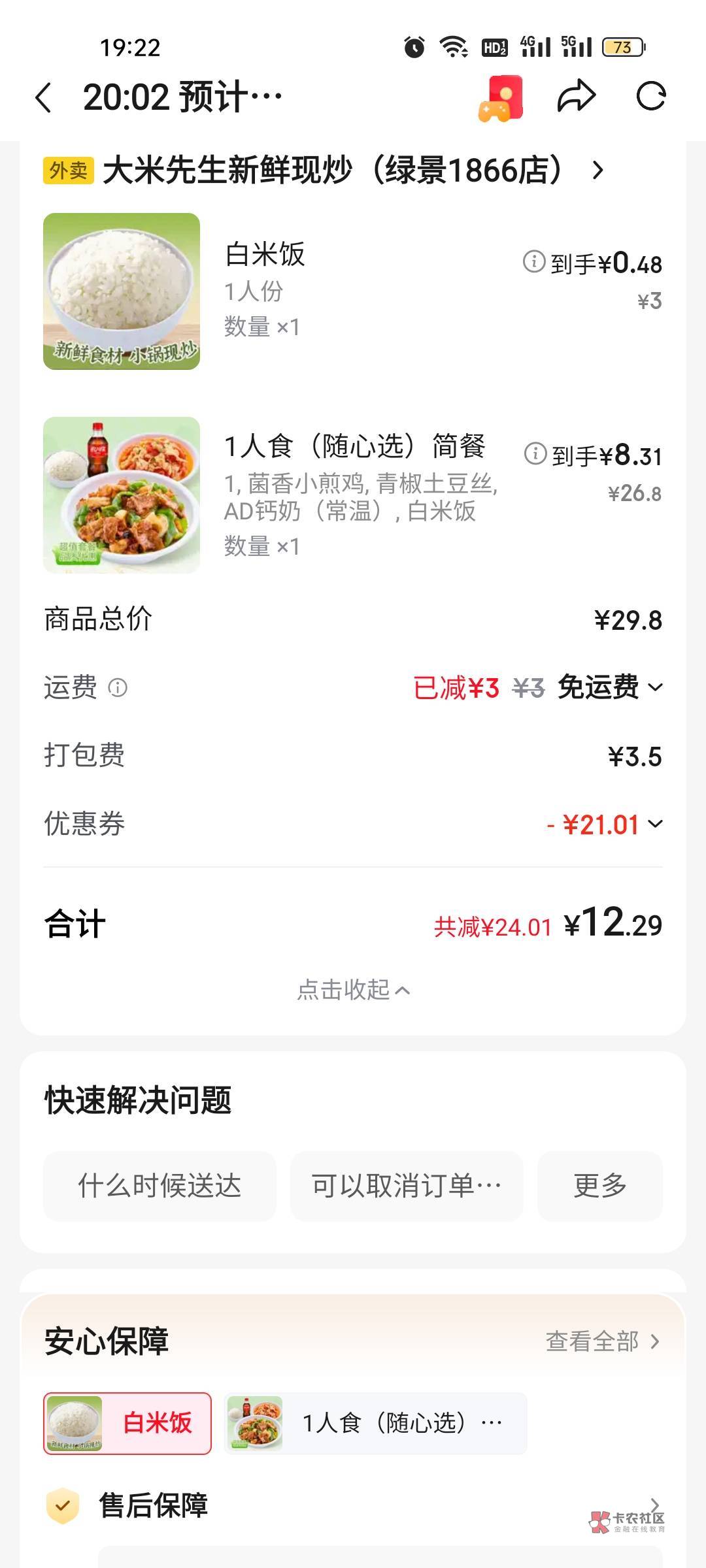Screen dimensions: 706x1568
Task: Ask 什么时候送达
Action: point(160,1186)
